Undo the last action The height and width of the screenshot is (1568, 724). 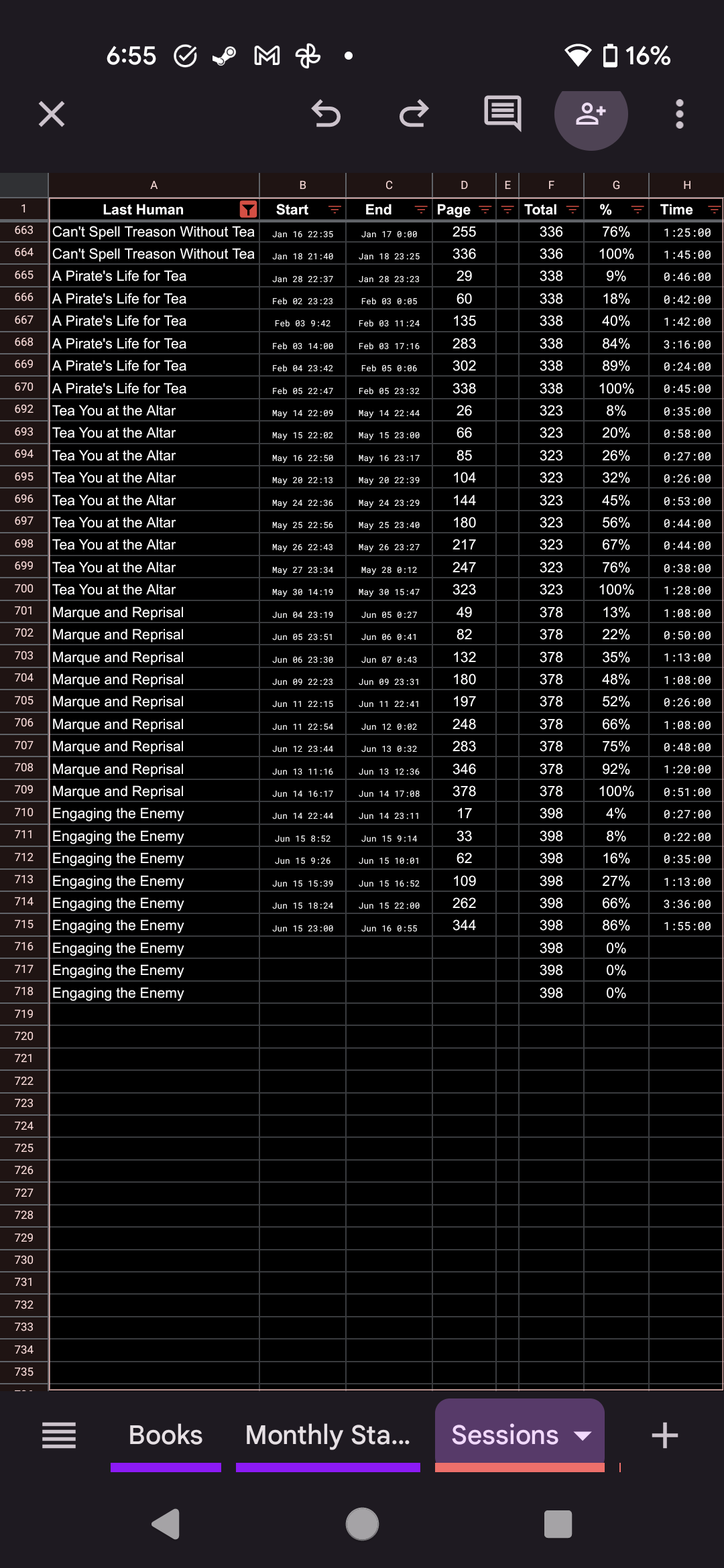coord(326,114)
